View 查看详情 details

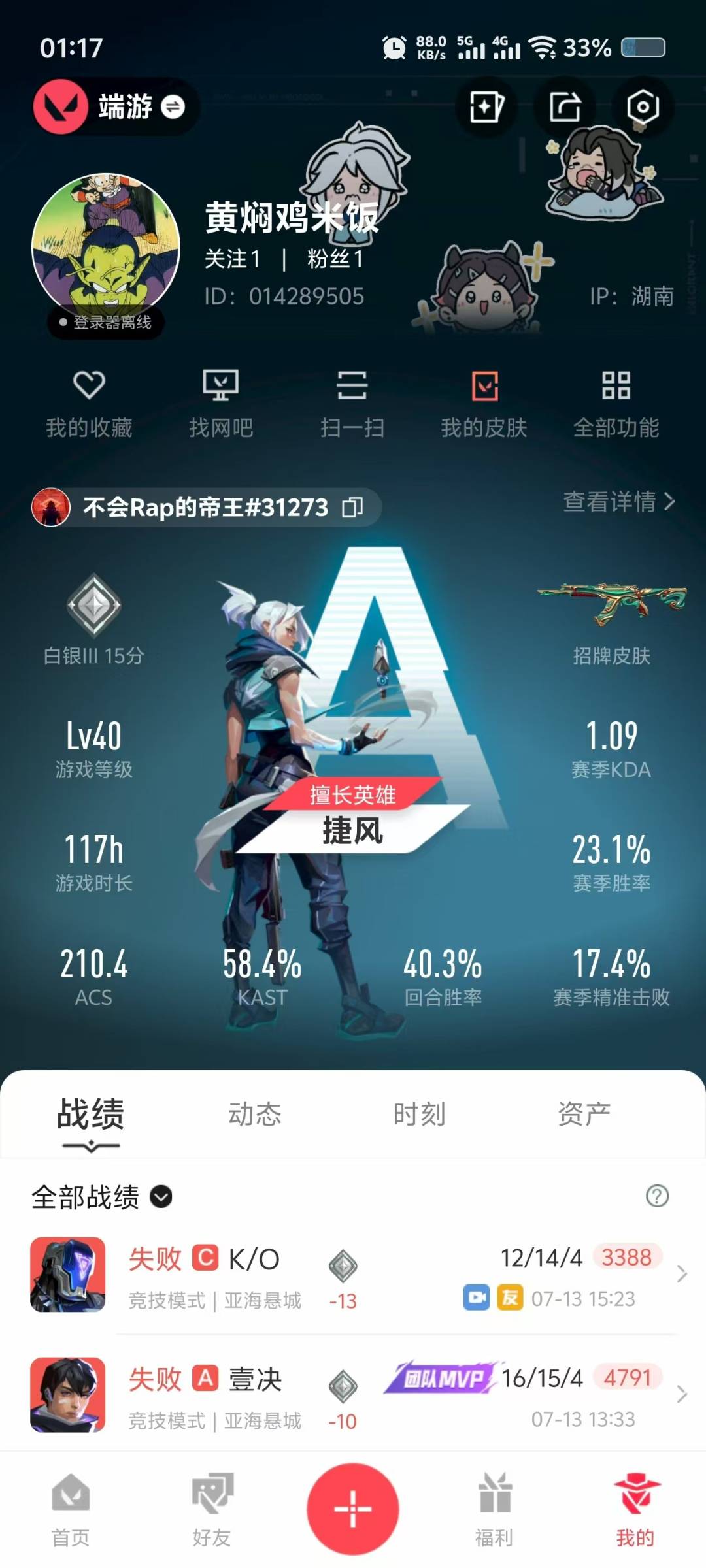click(x=618, y=501)
